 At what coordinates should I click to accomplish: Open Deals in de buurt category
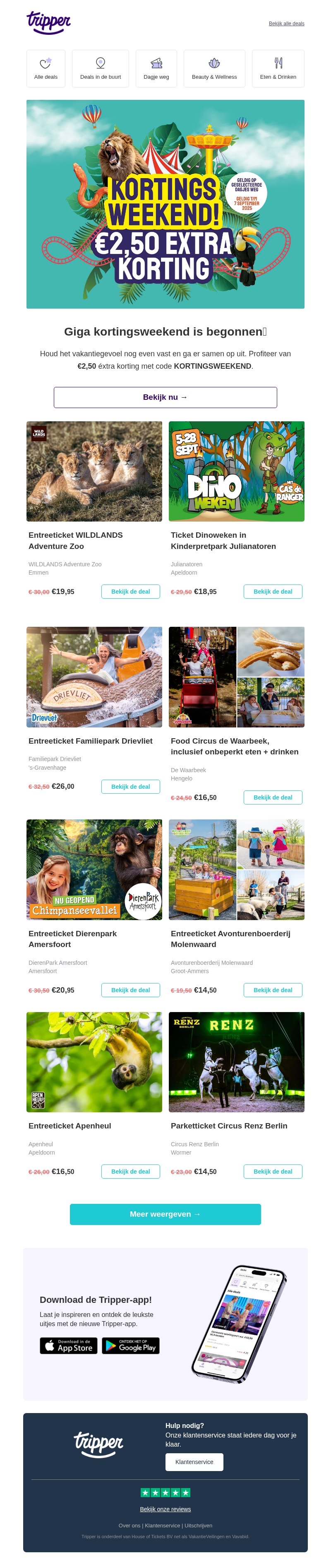(101, 68)
